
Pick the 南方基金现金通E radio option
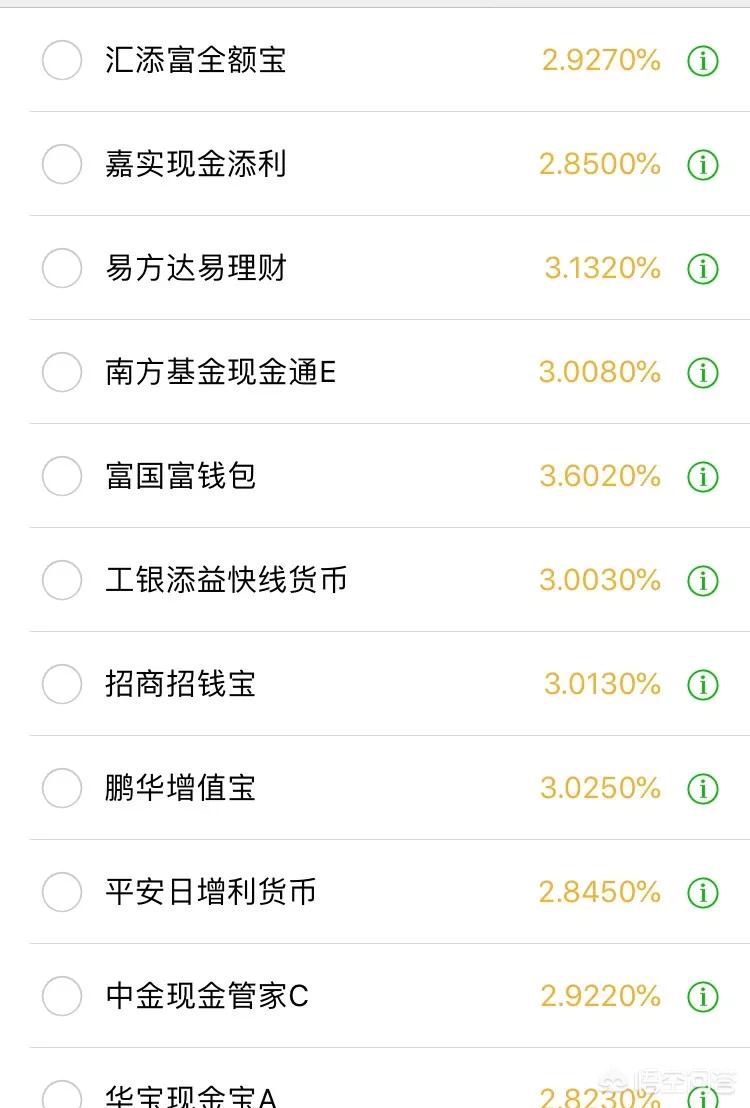click(62, 372)
